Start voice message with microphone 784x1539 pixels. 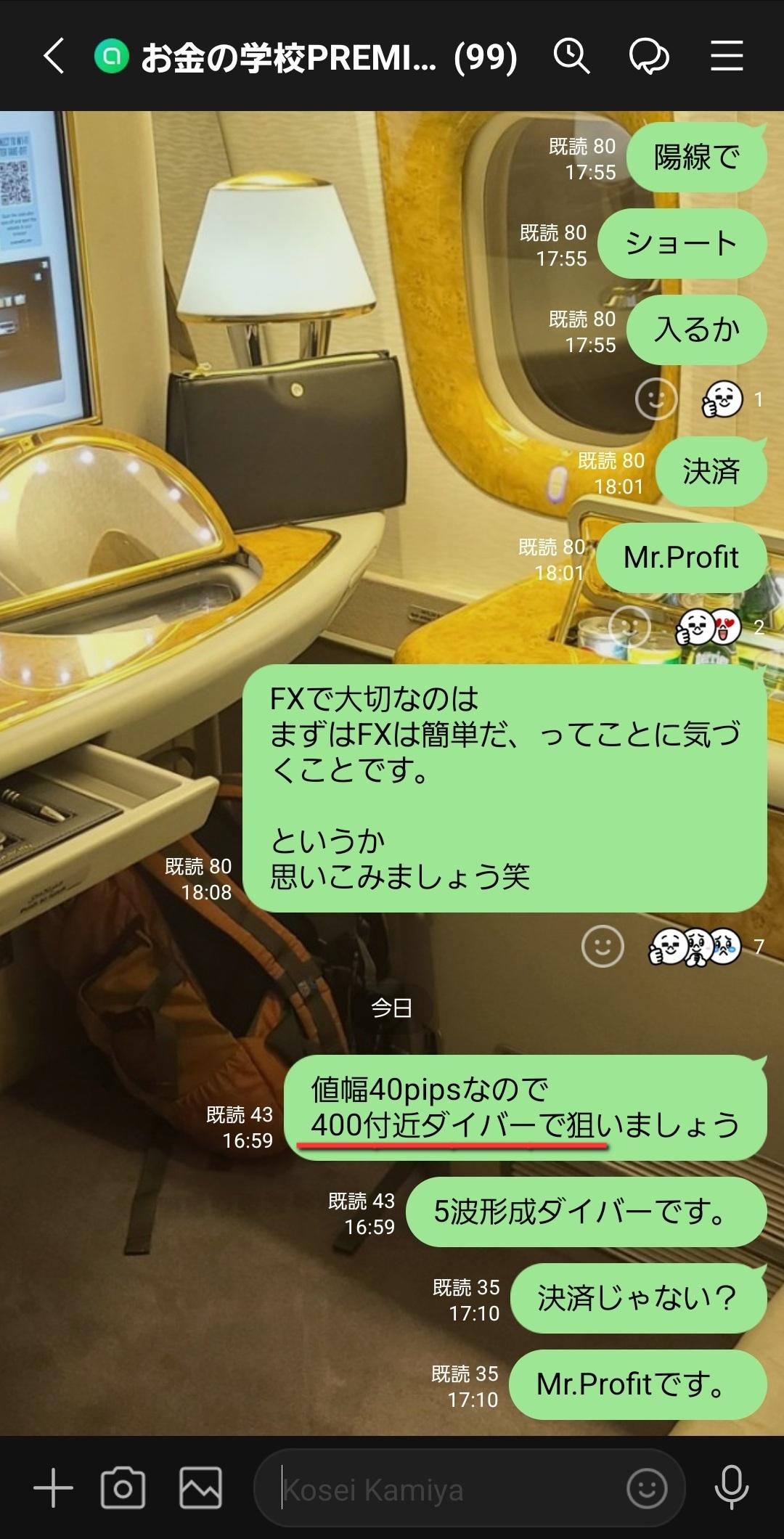pos(731,1487)
